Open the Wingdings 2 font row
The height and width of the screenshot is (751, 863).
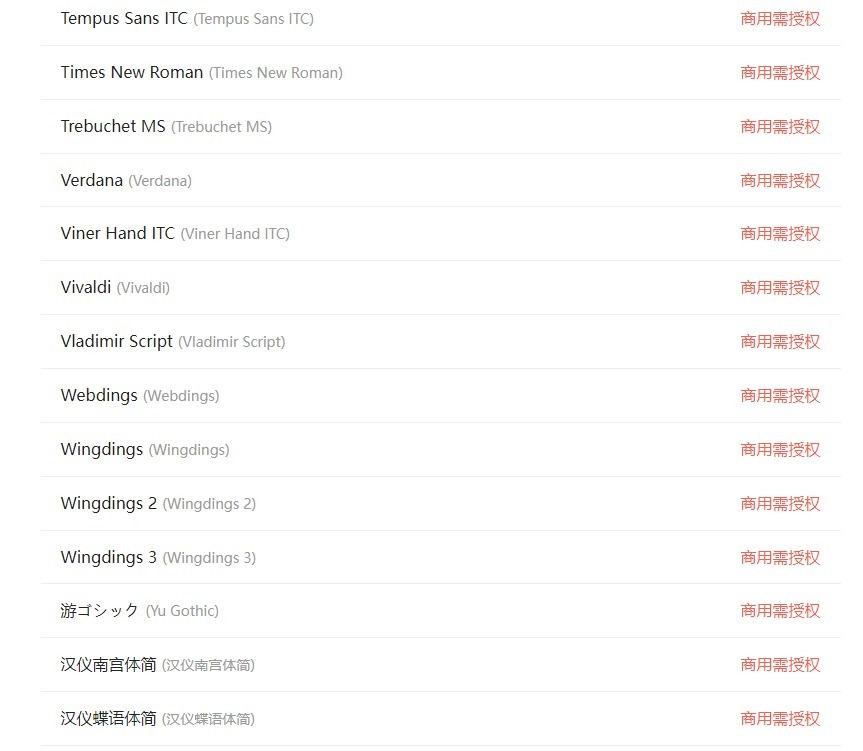pyautogui.click(x=108, y=504)
